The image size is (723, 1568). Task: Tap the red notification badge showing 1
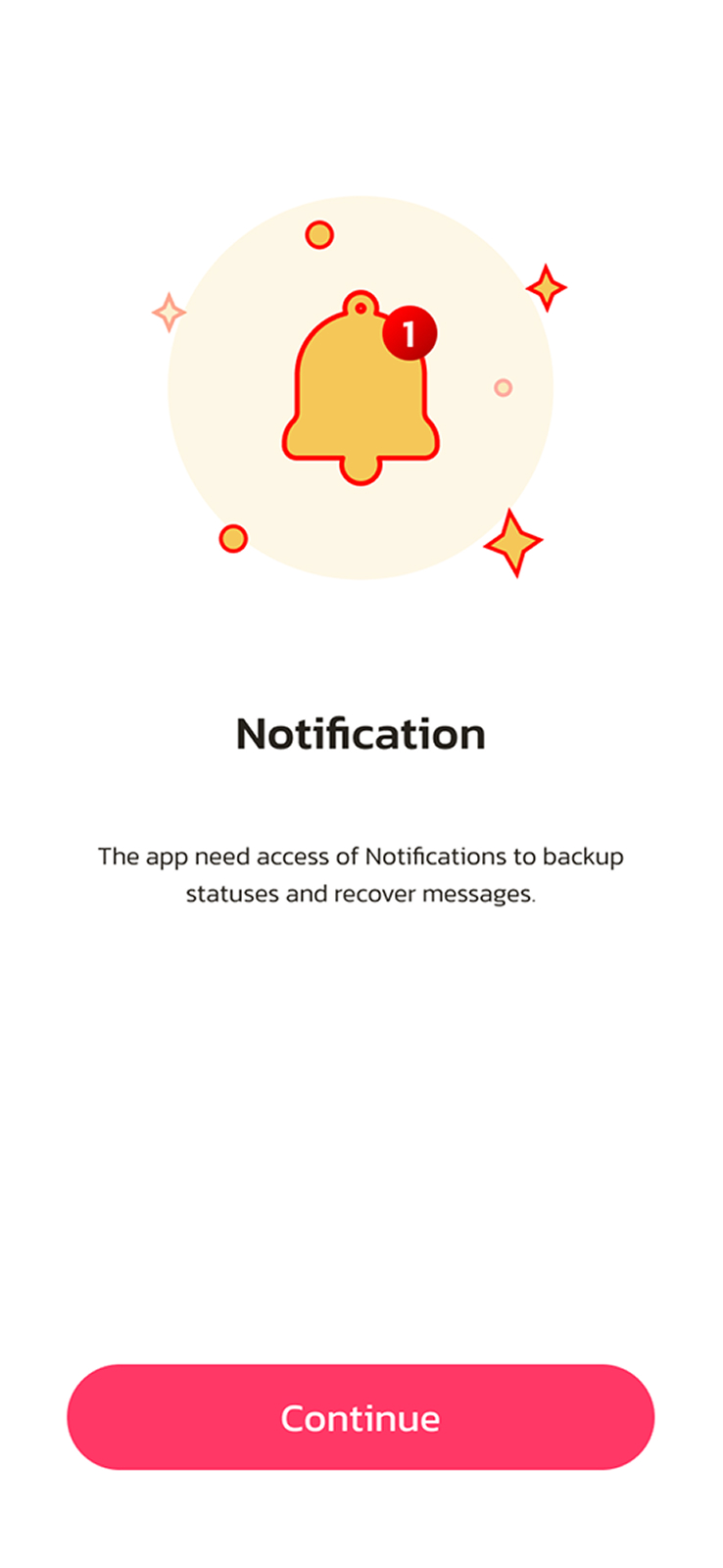click(409, 333)
